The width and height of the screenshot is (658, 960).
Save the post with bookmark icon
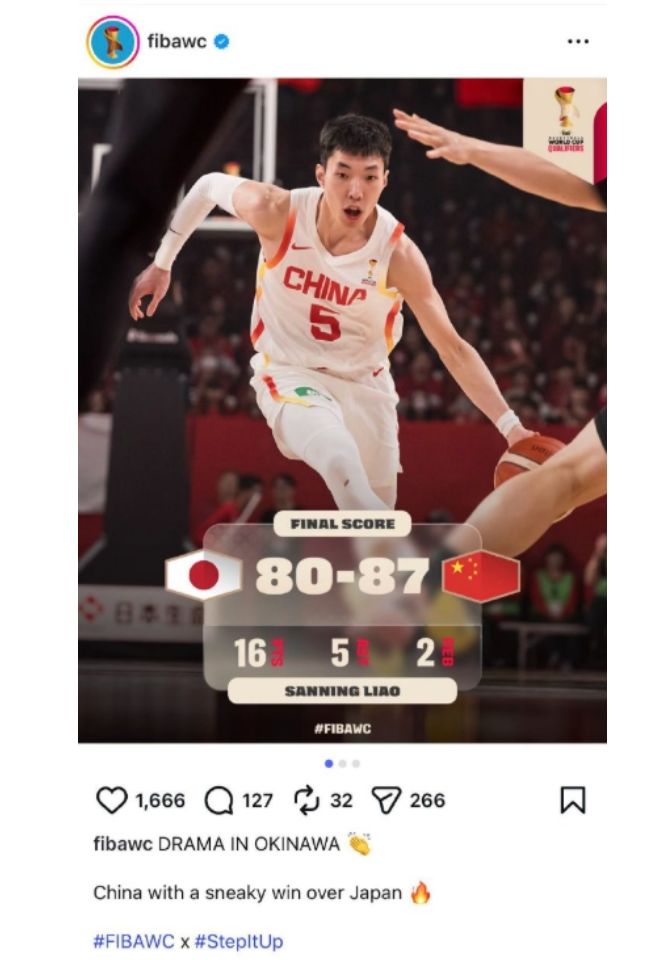(572, 800)
